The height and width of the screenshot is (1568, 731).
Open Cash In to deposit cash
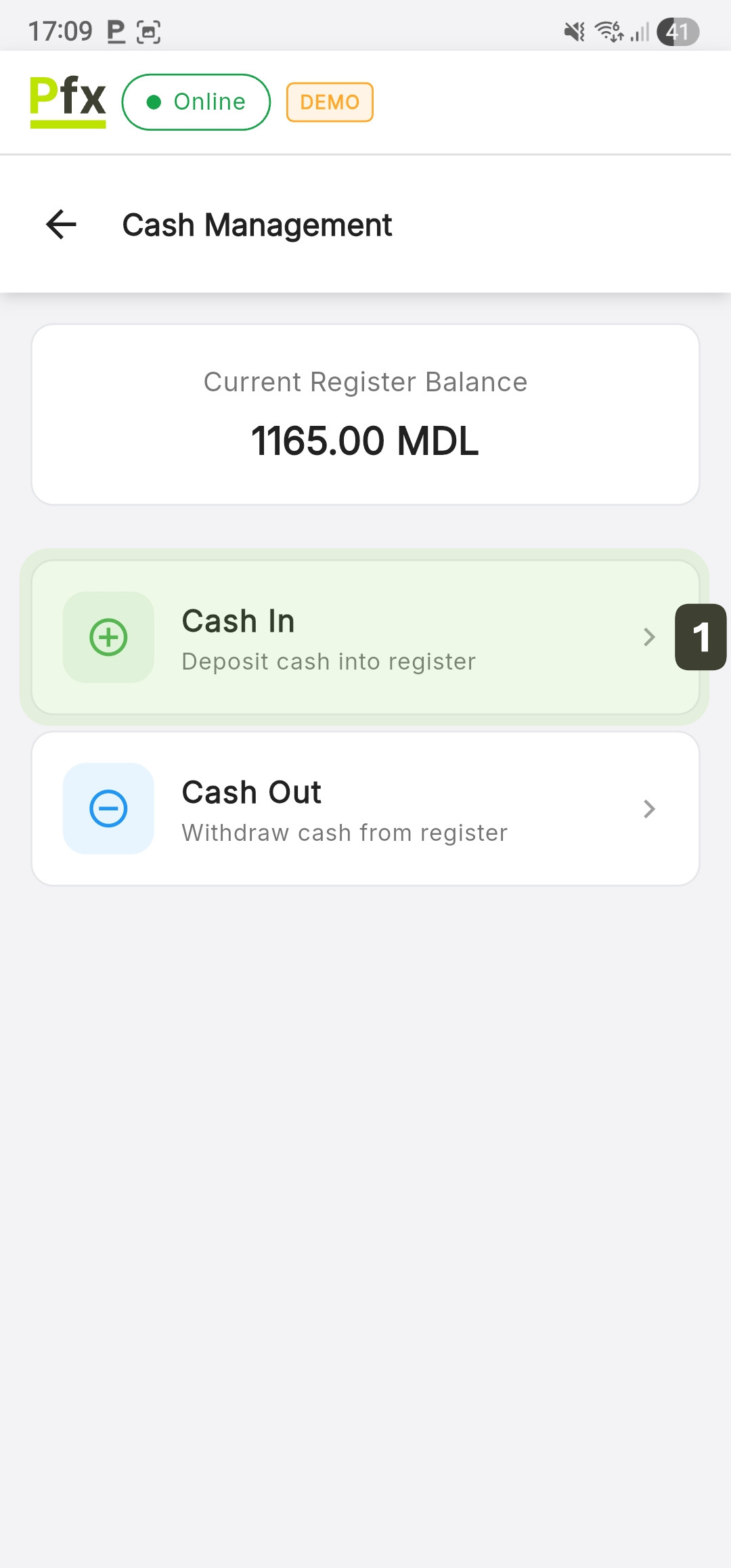(365, 638)
